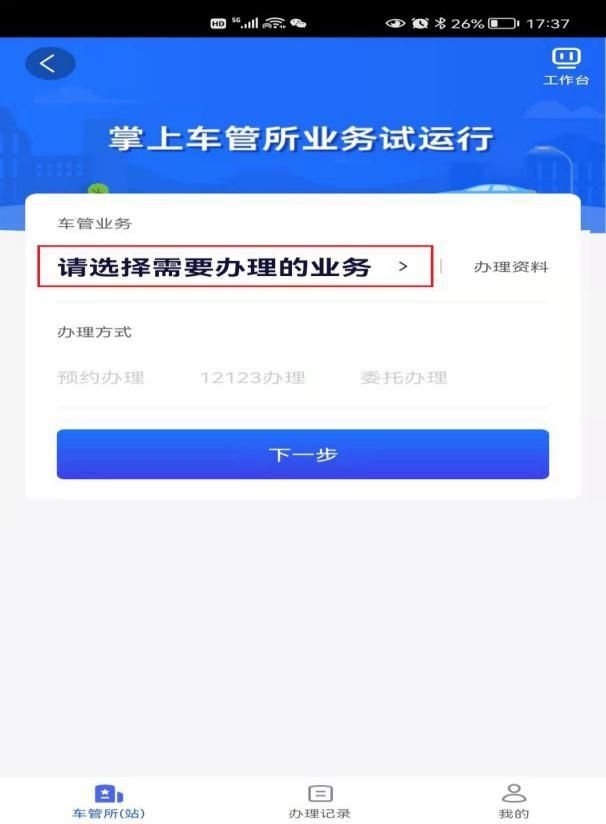606x824 pixels.
Task: Tap the 下一步 button
Action: 302,454
